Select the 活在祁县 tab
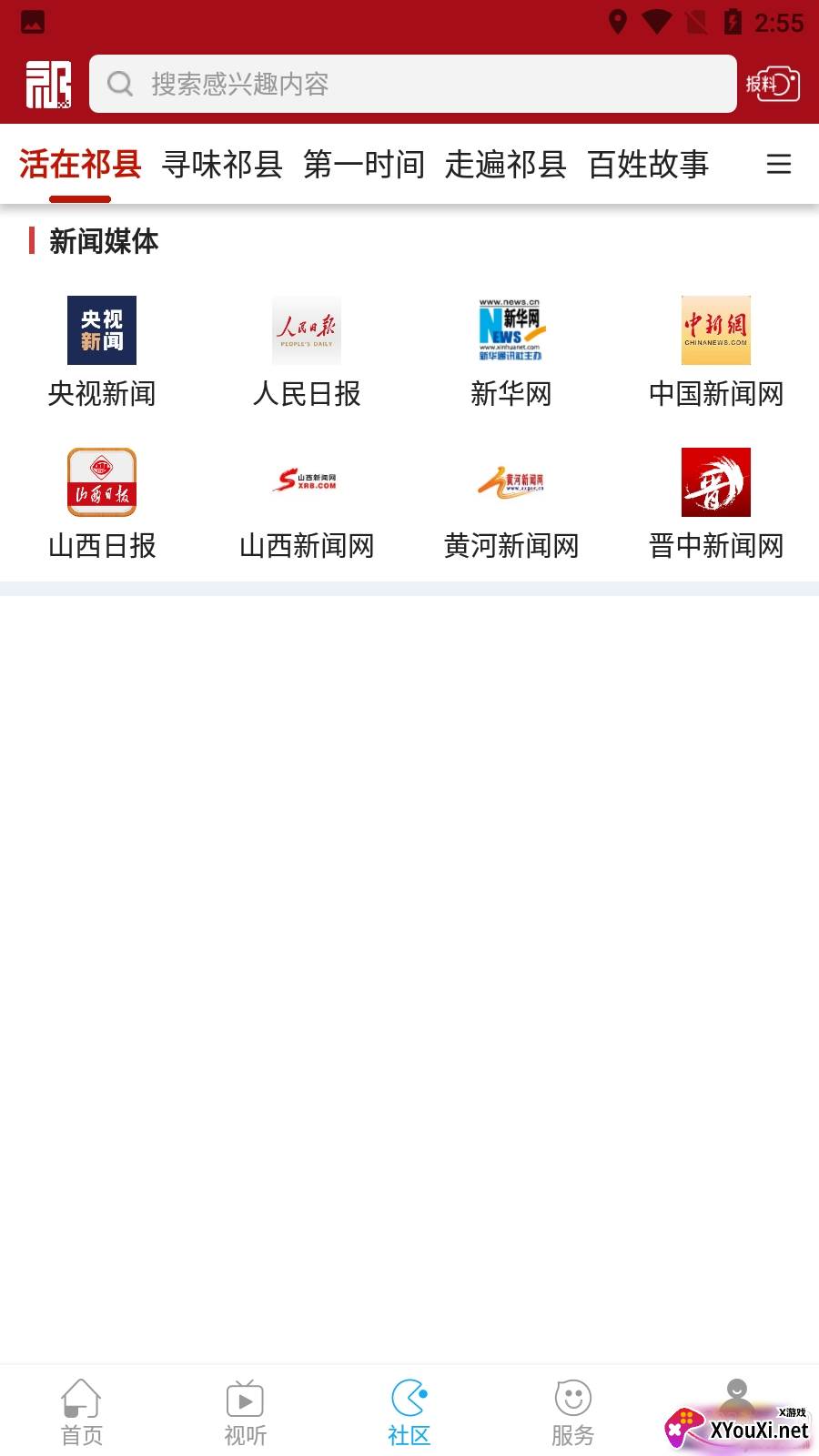The width and height of the screenshot is (819, 1456). pyautogui.click(x=80, y=165)
